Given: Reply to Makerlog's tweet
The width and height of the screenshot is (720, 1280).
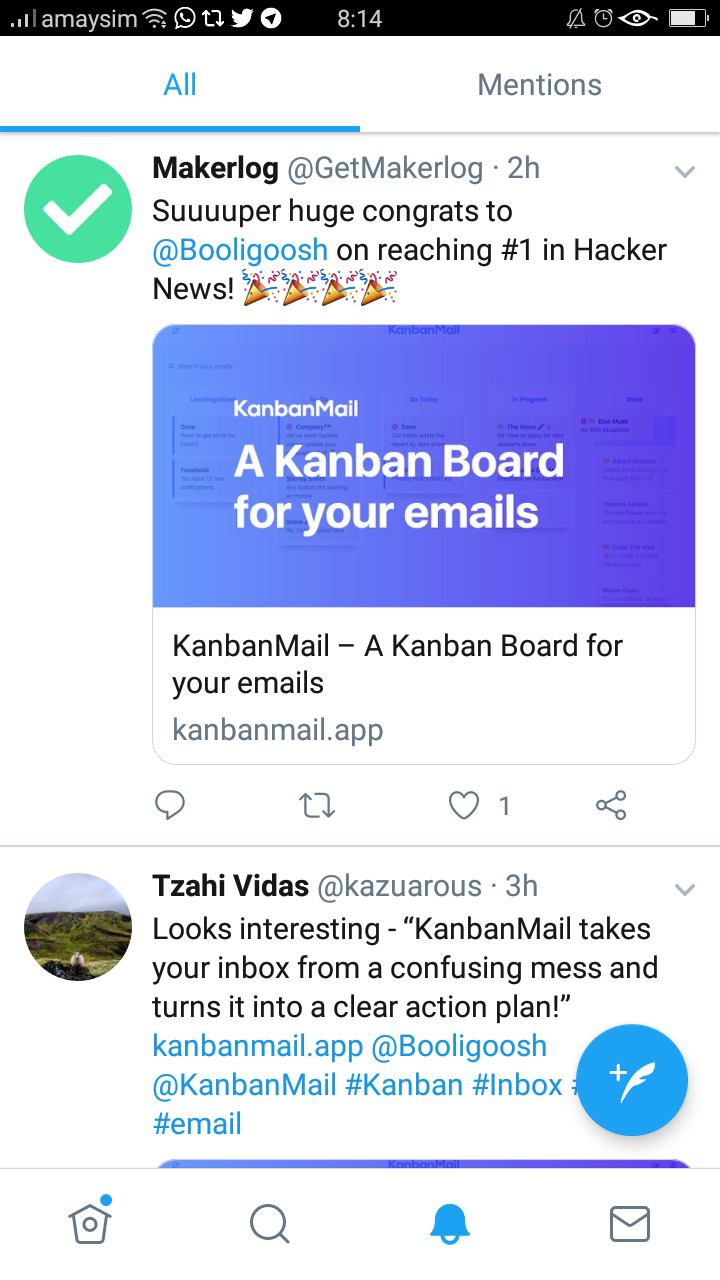Looking at the screenshot, I should click(170, 805).
